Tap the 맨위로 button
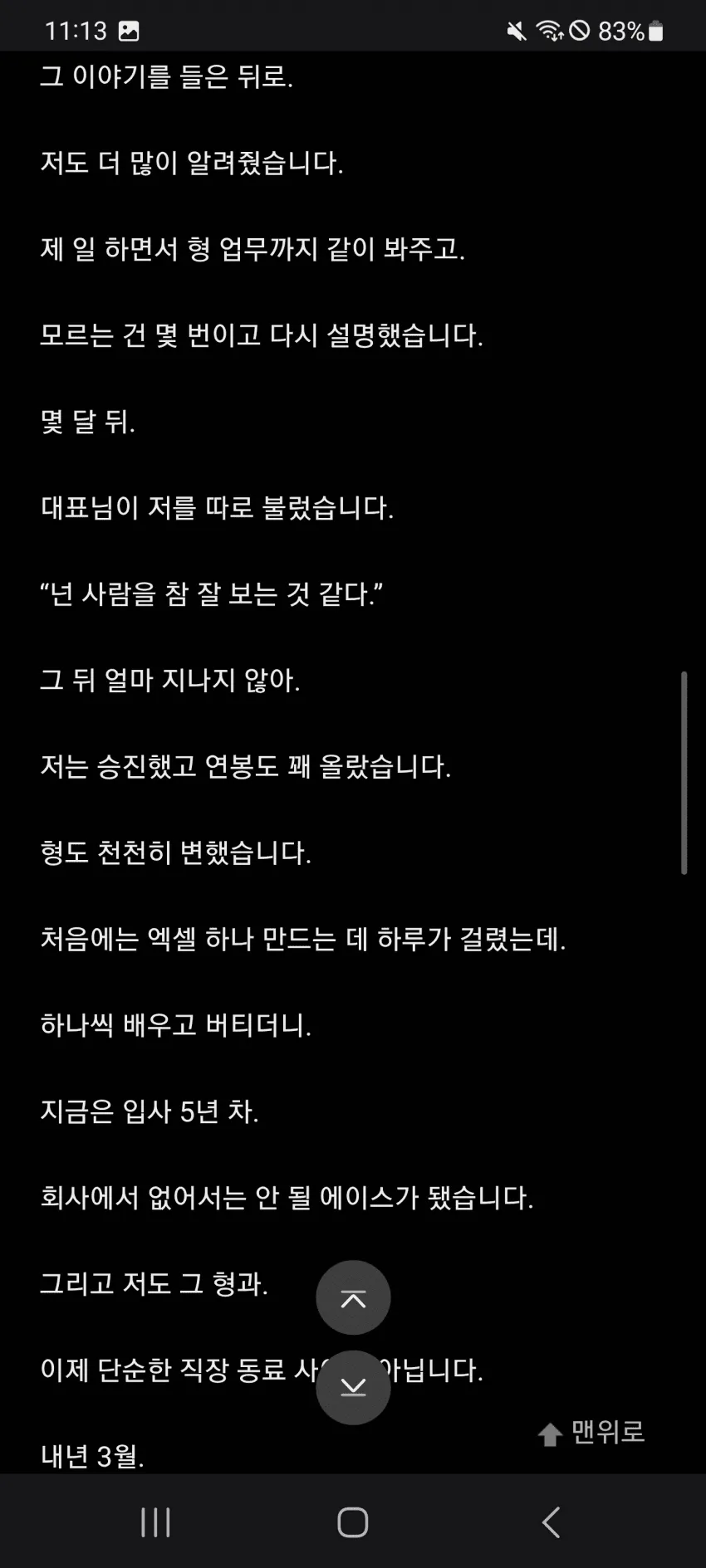 (591, 1432)
